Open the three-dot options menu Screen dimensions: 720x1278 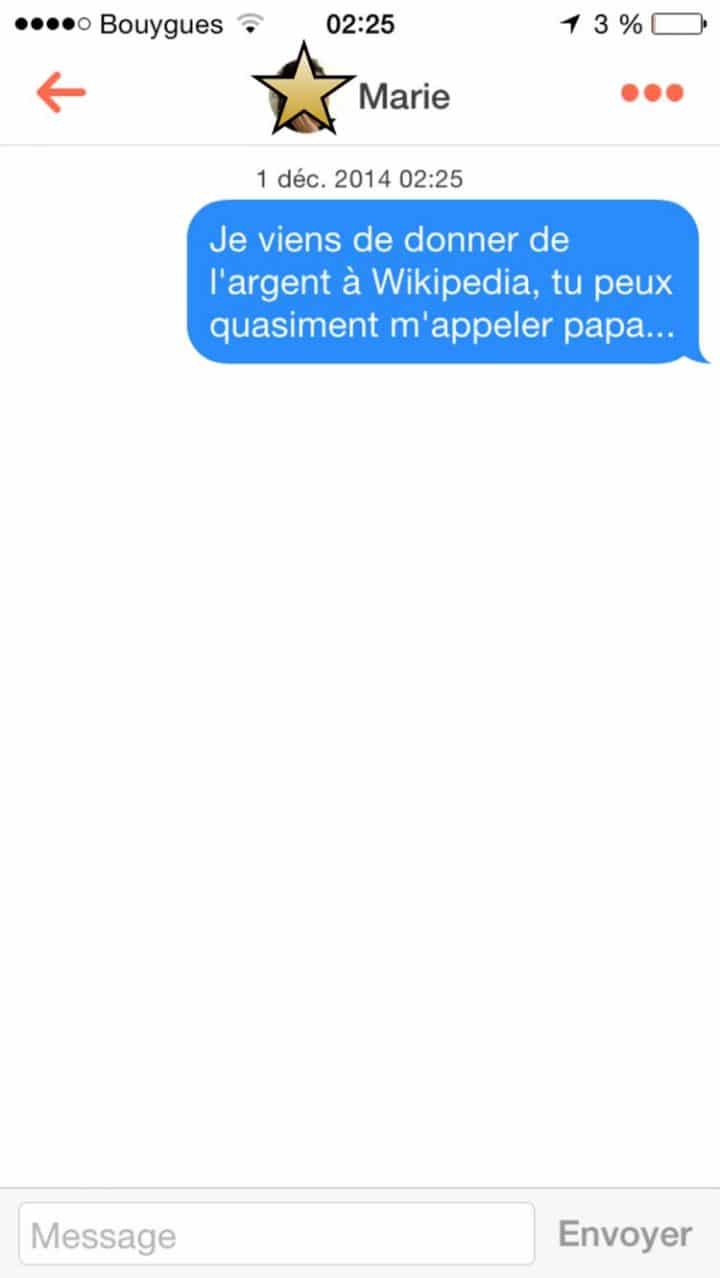point(650,92)
